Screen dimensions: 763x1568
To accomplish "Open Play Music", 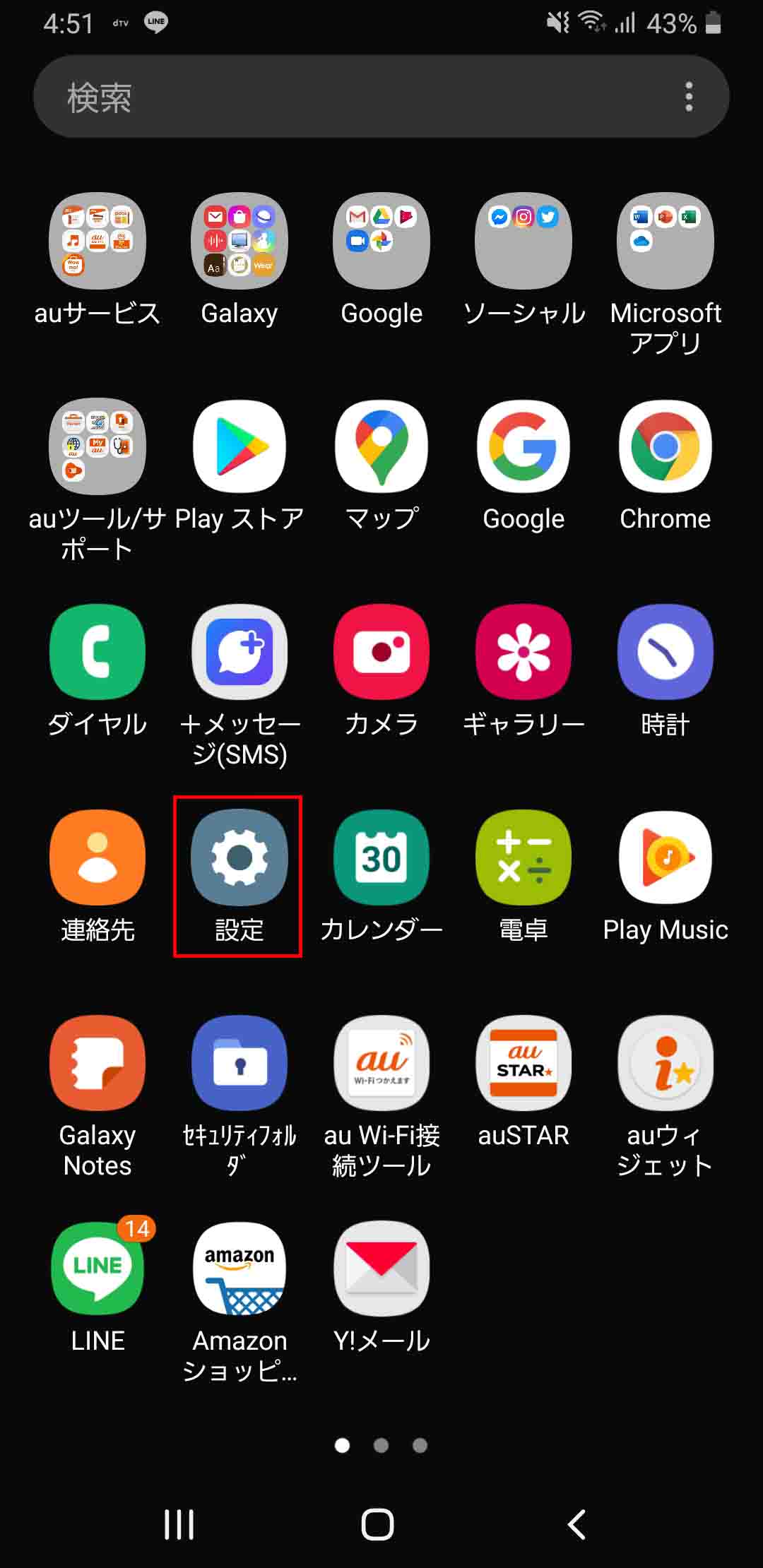I will (664, 857).
